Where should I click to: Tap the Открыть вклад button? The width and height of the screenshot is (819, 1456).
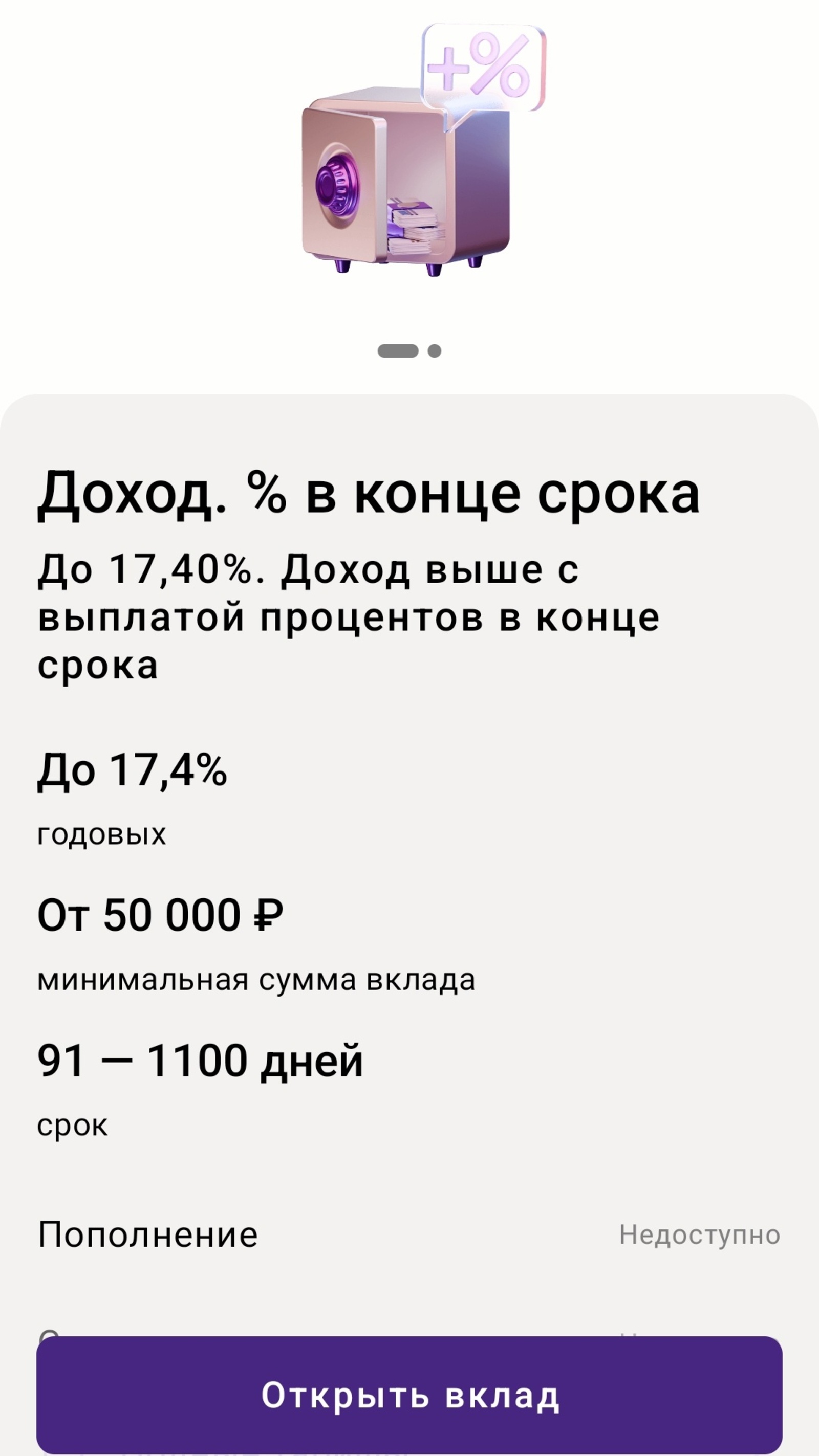[x=409, y=1395]
